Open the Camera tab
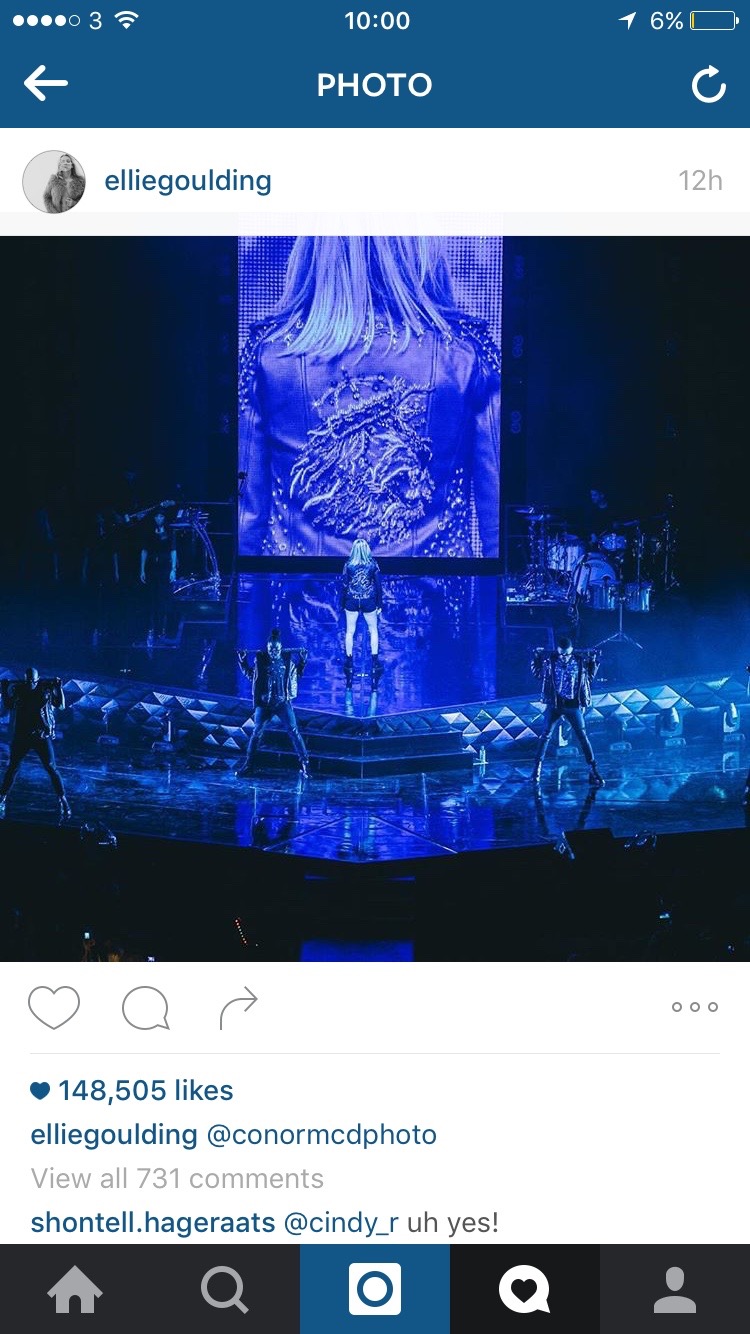 (375, 1290)
